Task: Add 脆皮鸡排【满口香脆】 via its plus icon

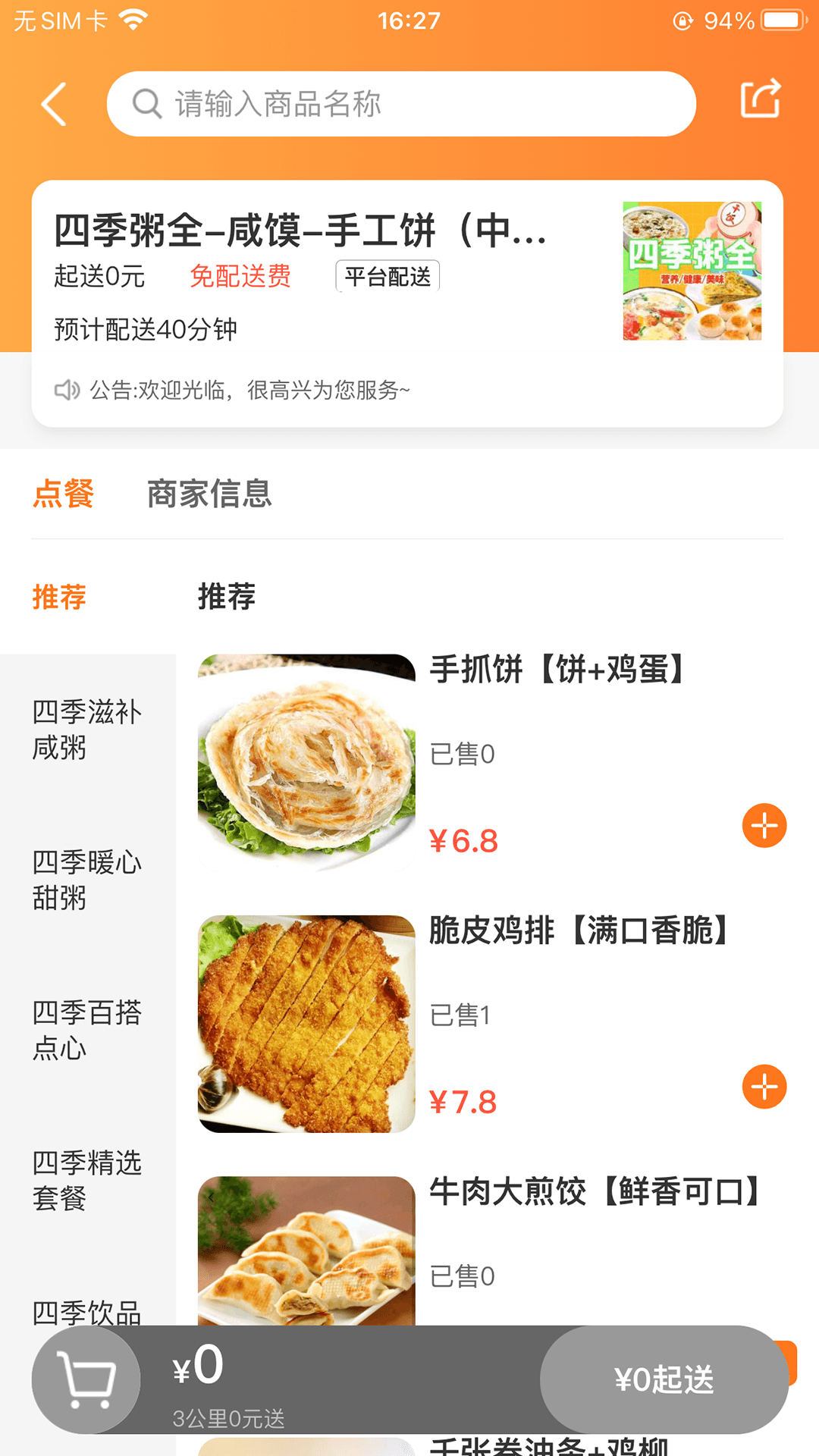Action: [x=765, y=1087]
